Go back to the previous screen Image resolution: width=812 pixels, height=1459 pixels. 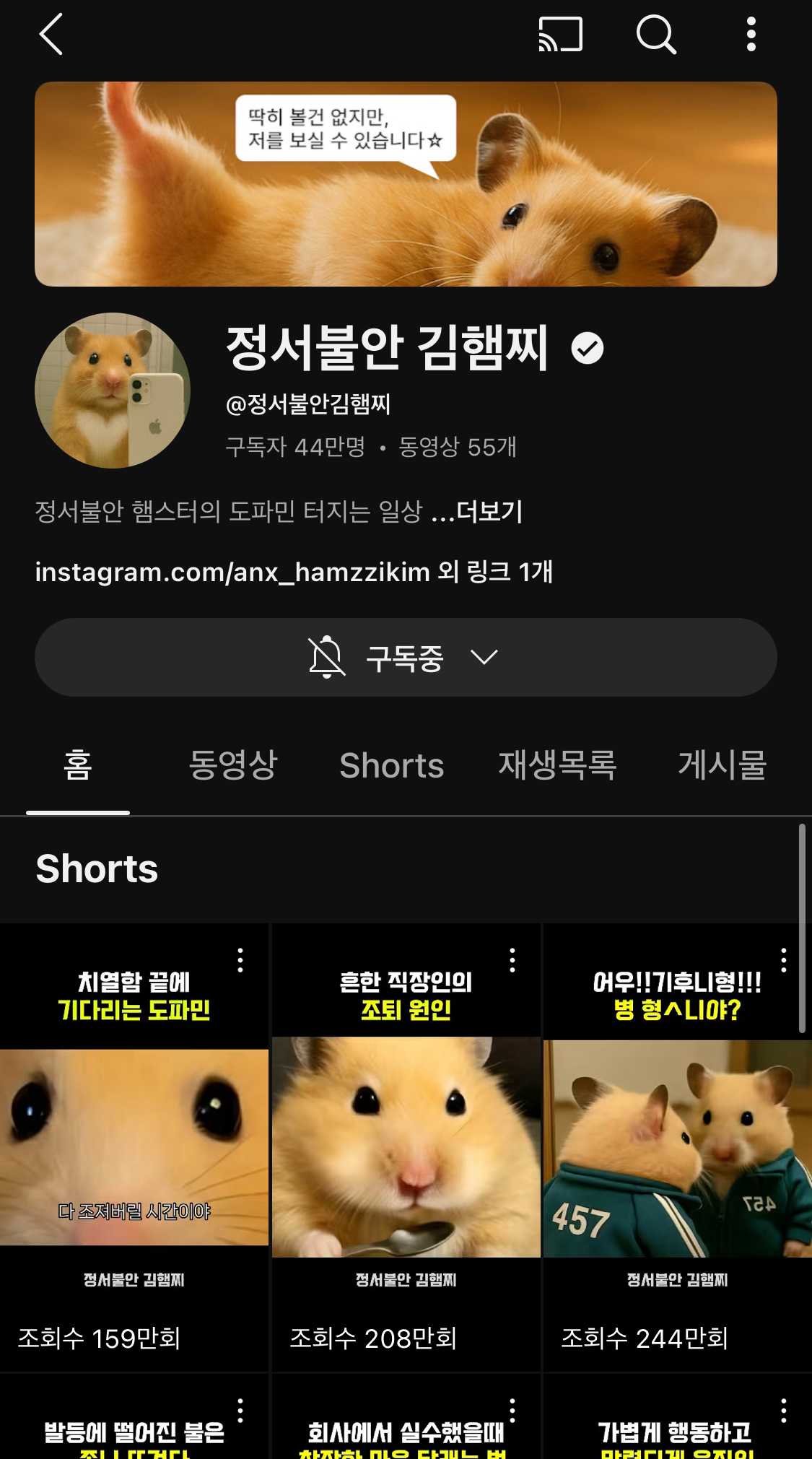click(51, 34)
